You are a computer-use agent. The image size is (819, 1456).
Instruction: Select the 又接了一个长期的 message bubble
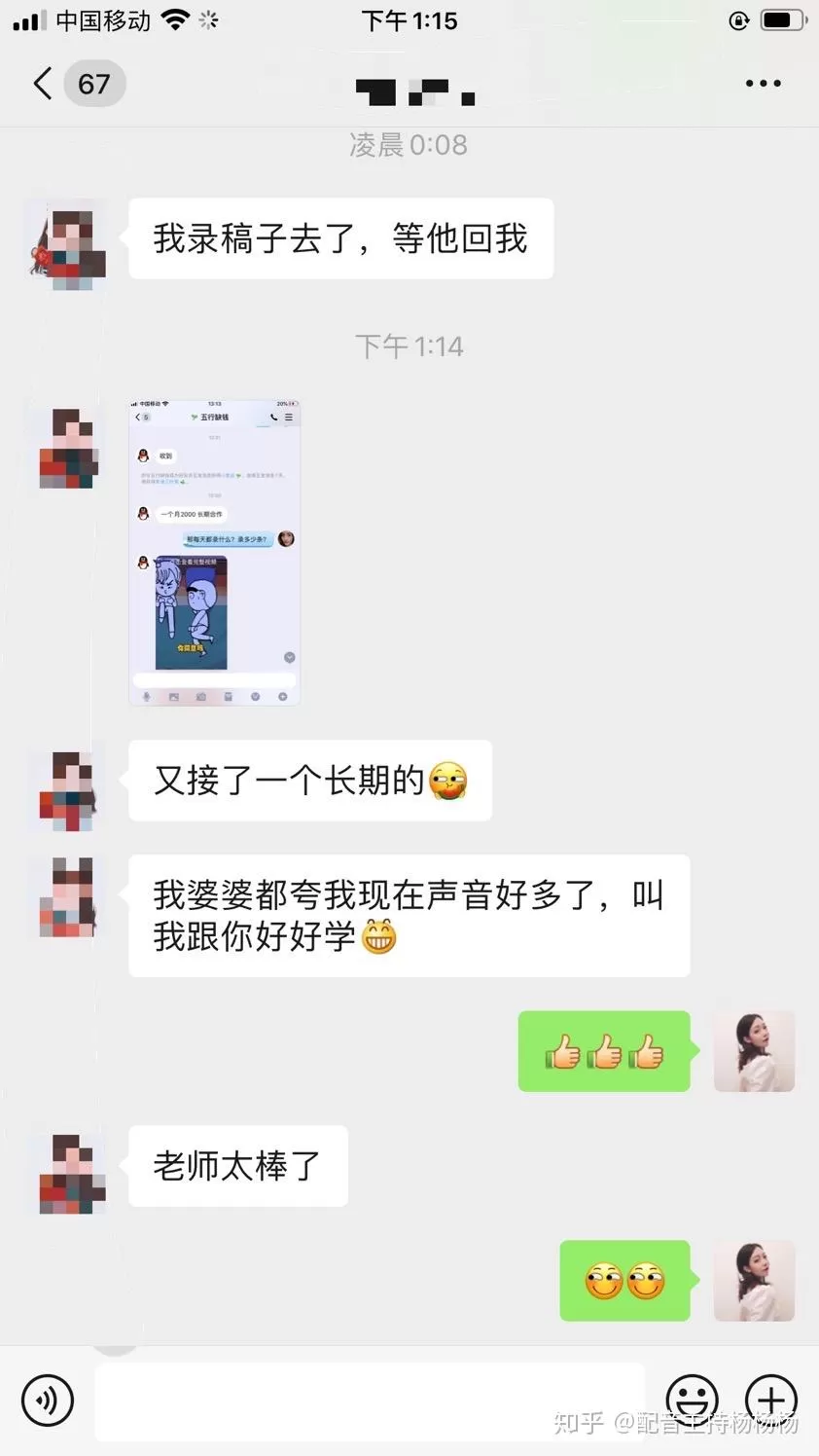click(x=309, y=780)
